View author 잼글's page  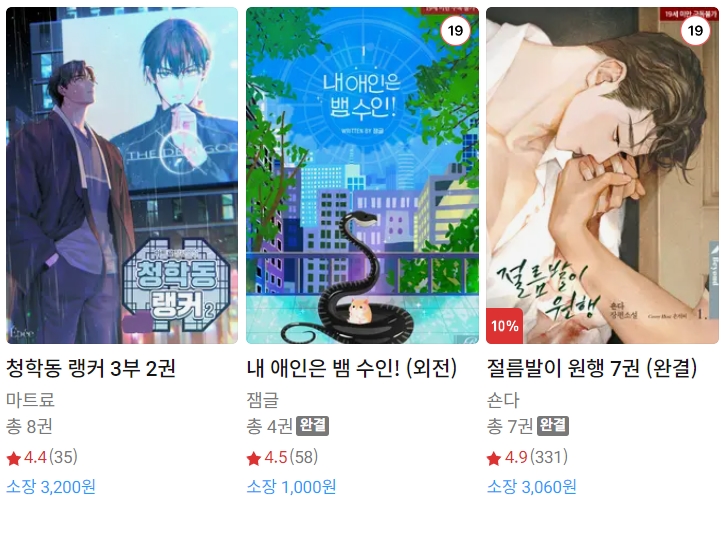262,399
